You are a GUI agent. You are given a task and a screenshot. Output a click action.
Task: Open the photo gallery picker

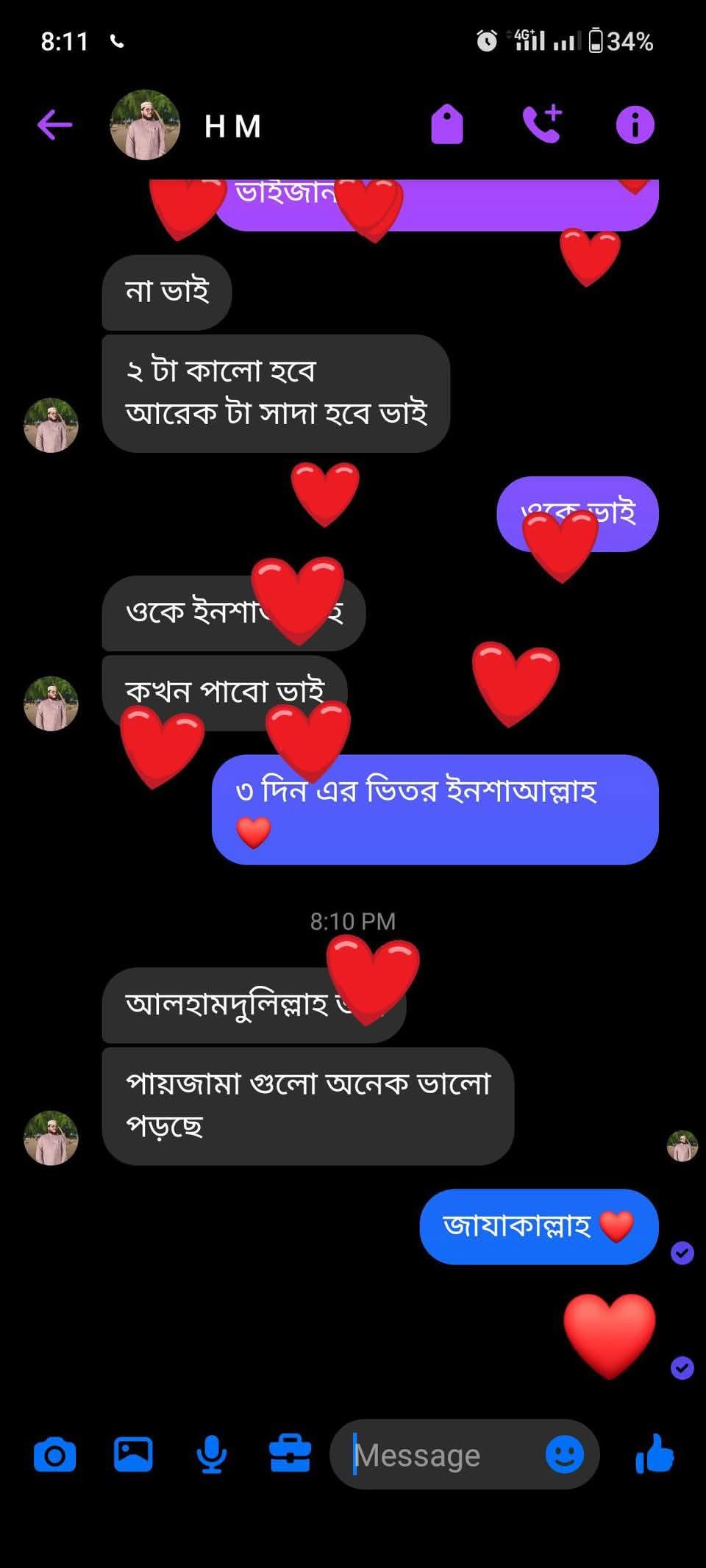click(133, 1455)
